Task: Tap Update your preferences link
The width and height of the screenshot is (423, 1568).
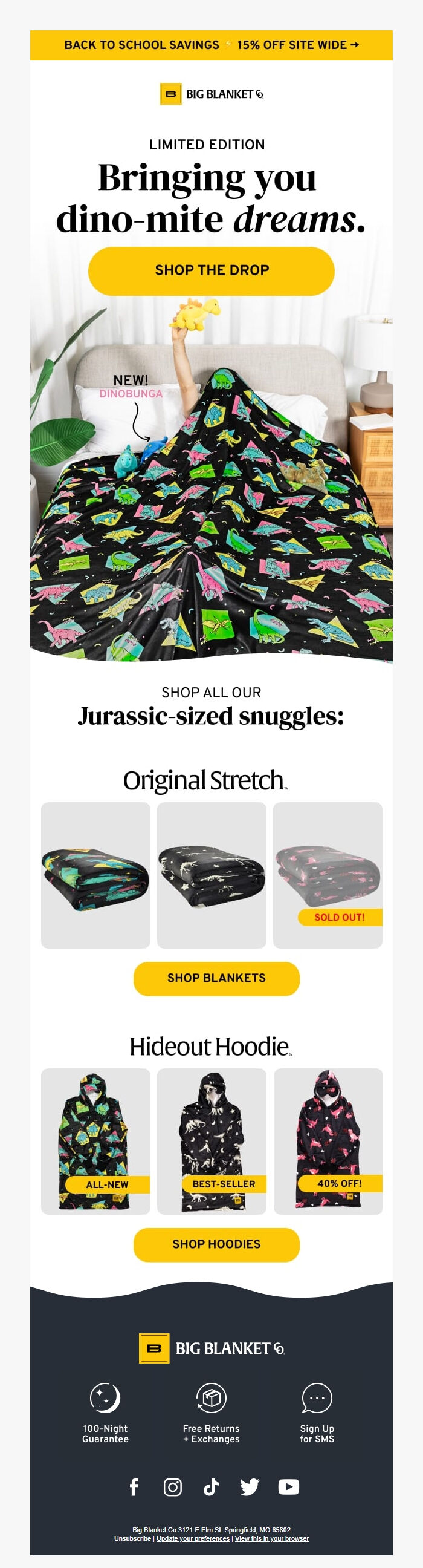Action: (x=193, y=1538)
